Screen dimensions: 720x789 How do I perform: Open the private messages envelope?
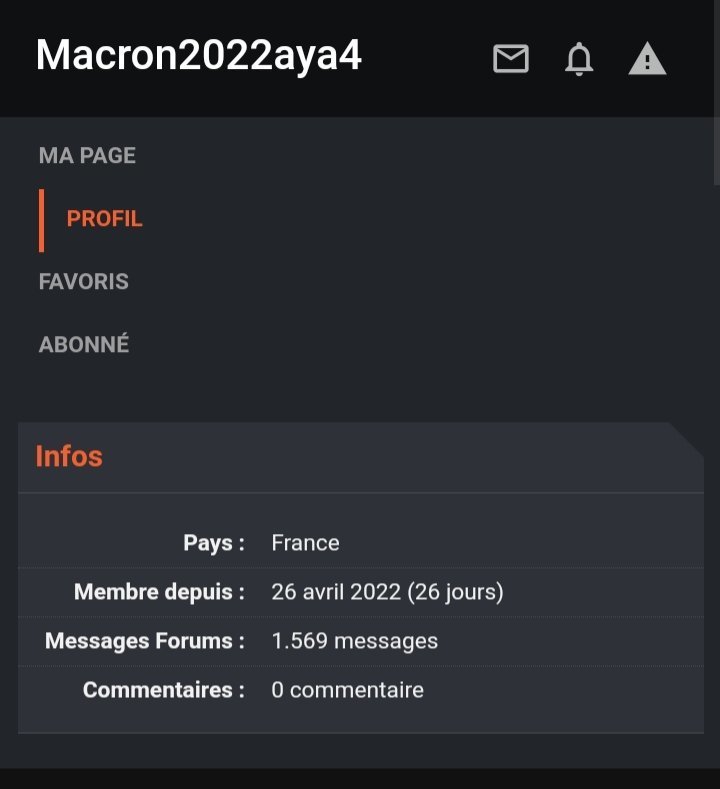(x=511, y=60)
